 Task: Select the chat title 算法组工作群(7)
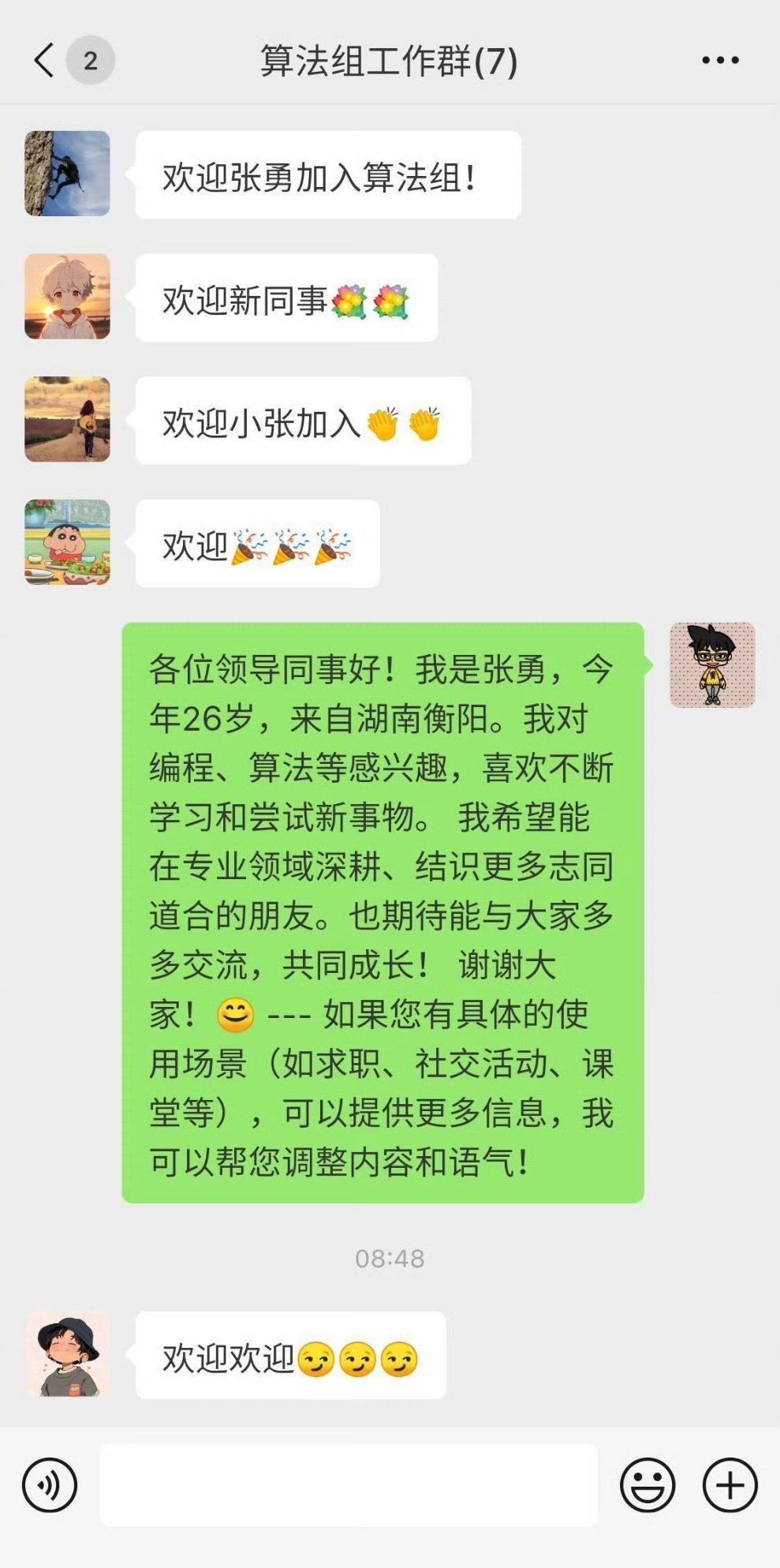[390, 59]
